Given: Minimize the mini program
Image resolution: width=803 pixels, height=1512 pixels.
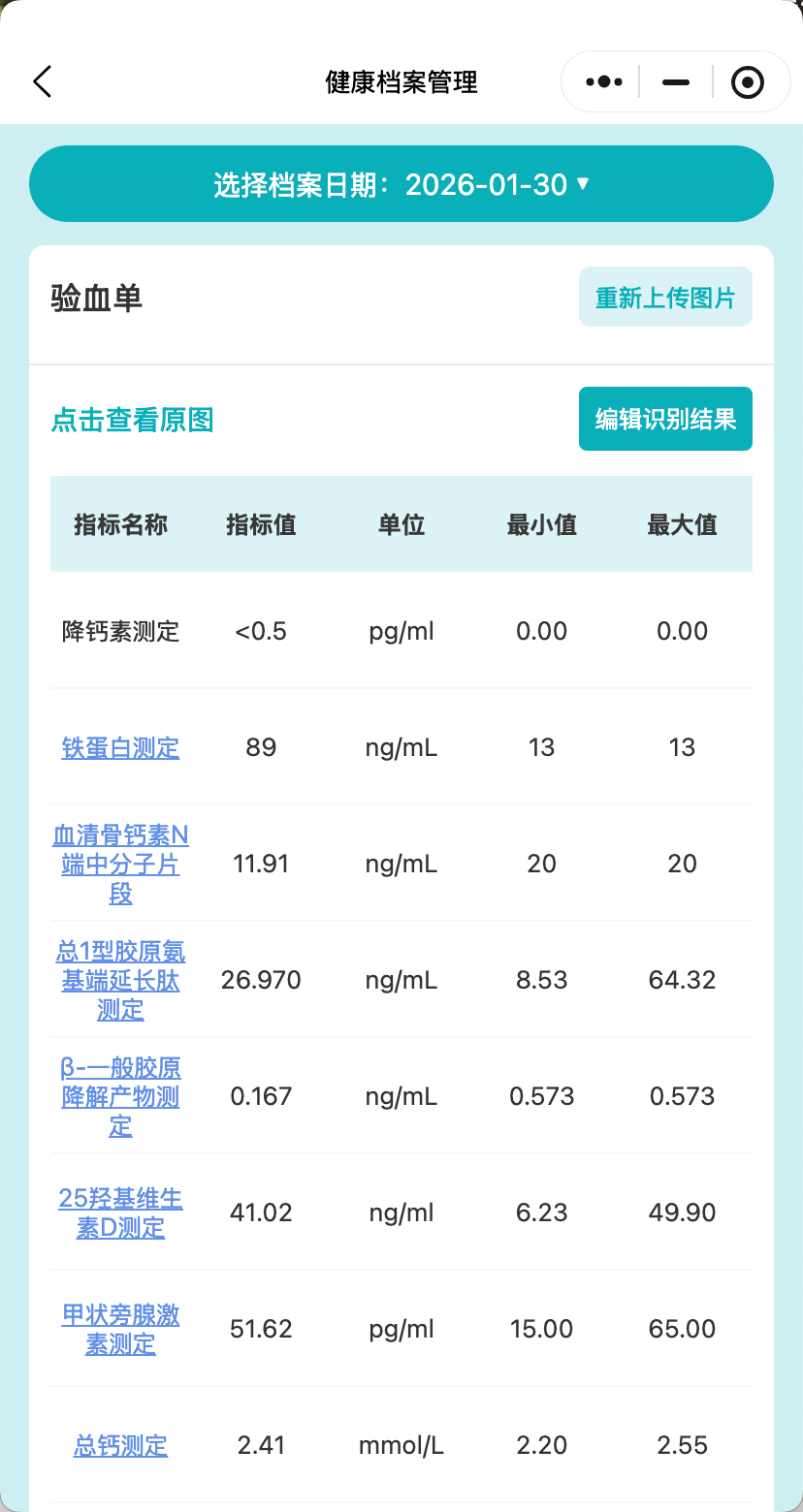Looking at the screenshot, I should [676, 82].
